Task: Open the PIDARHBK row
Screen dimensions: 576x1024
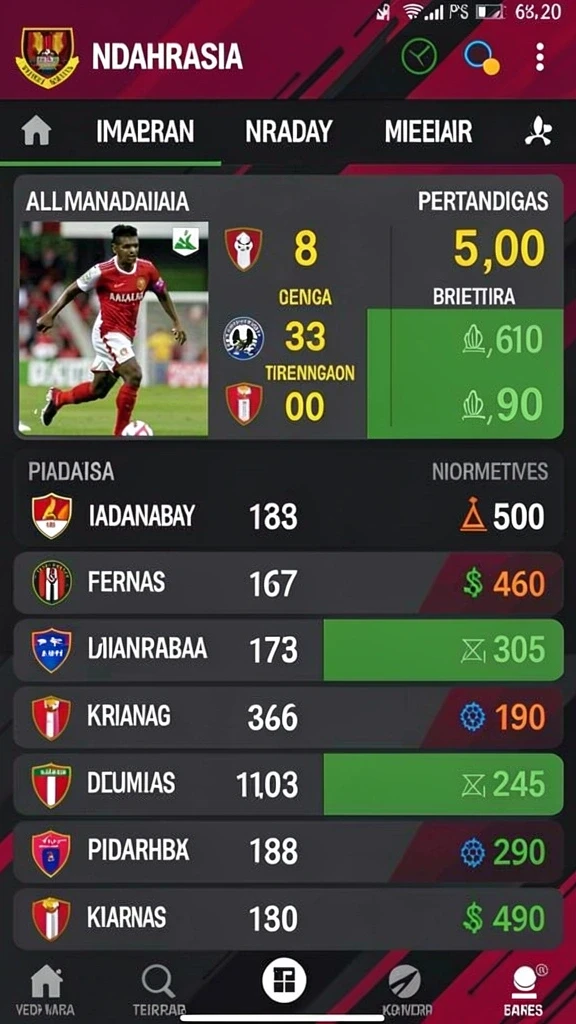Action: [x=288, y=852]
